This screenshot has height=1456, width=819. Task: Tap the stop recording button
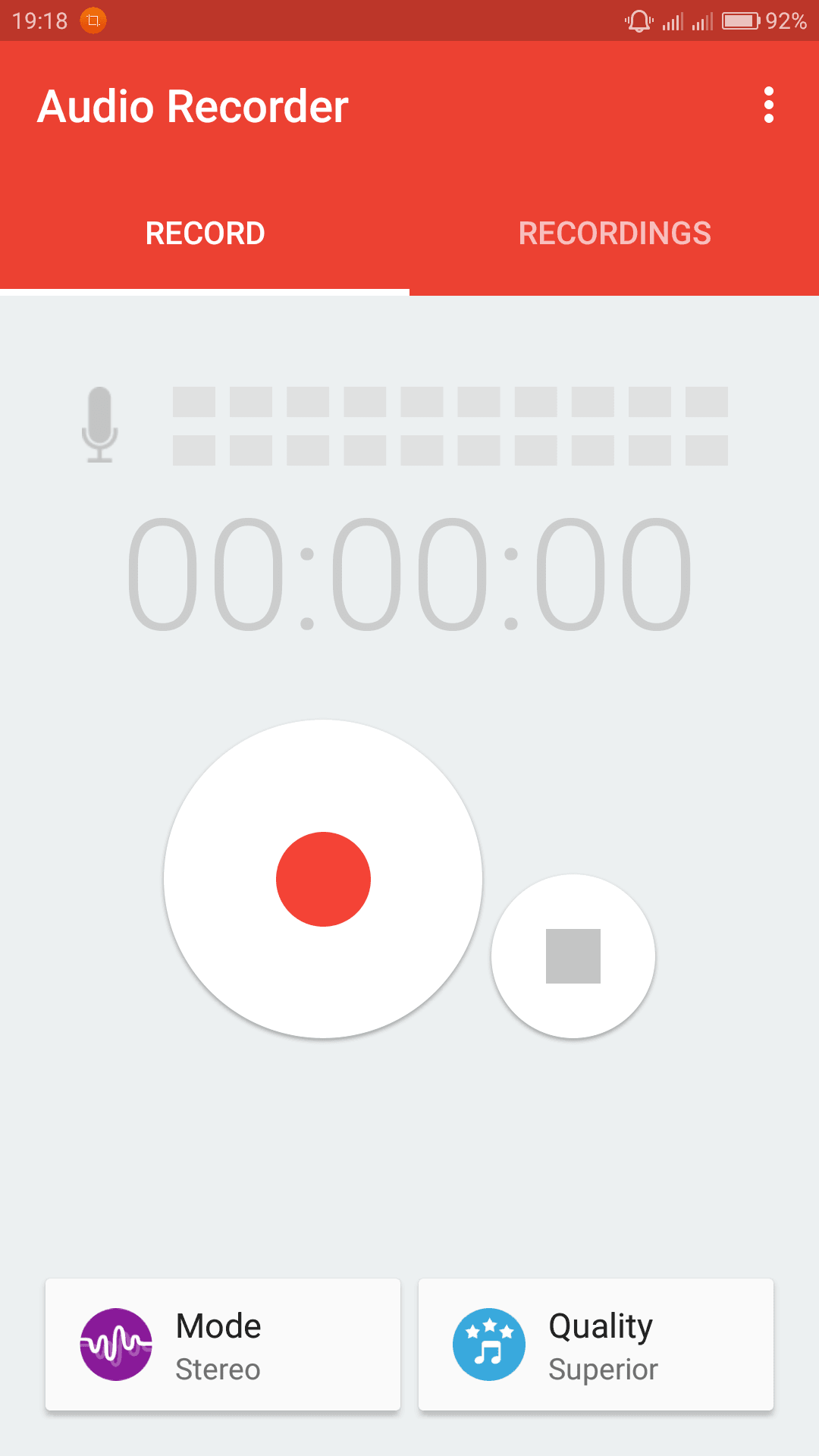click(x=573, y=956)
